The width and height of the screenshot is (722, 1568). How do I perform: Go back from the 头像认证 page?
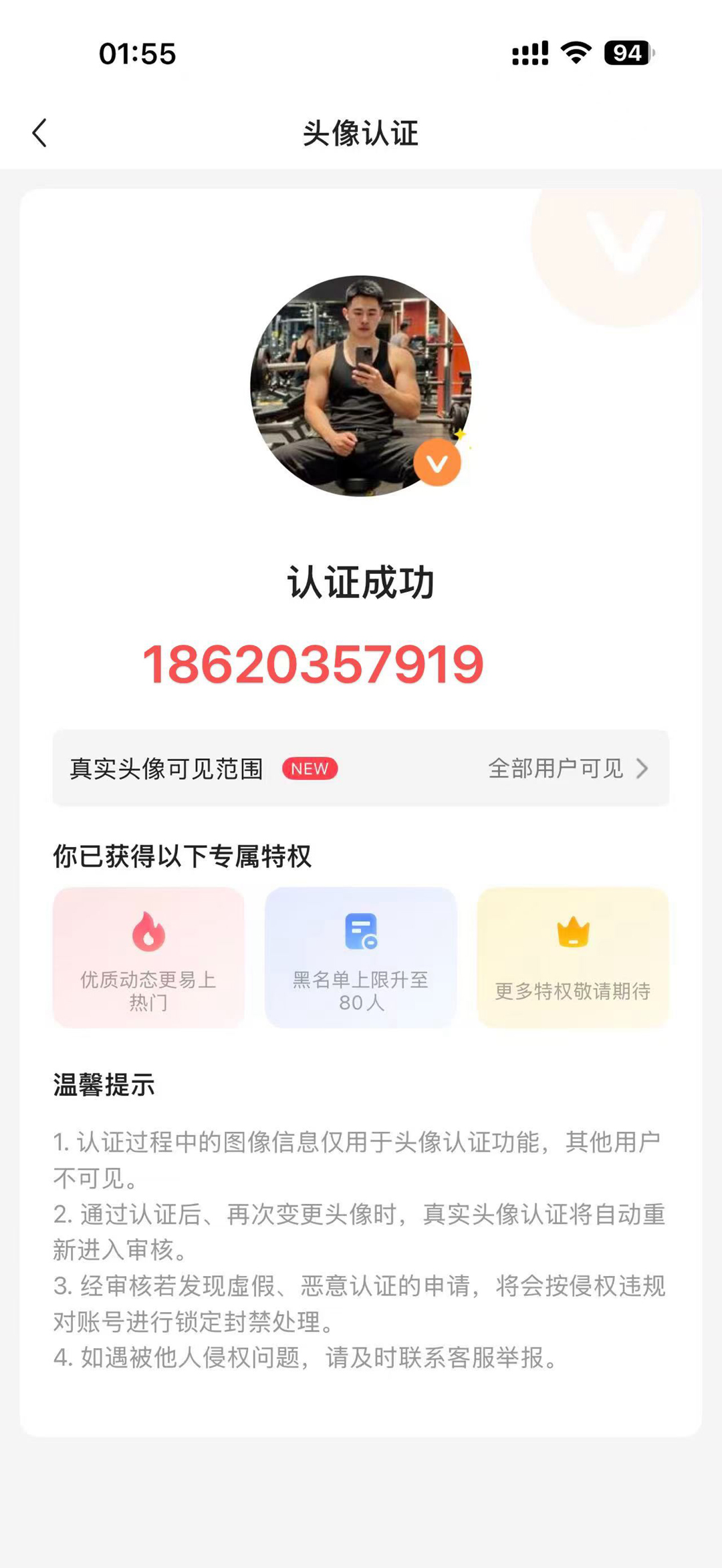click(x=40, y=133)
